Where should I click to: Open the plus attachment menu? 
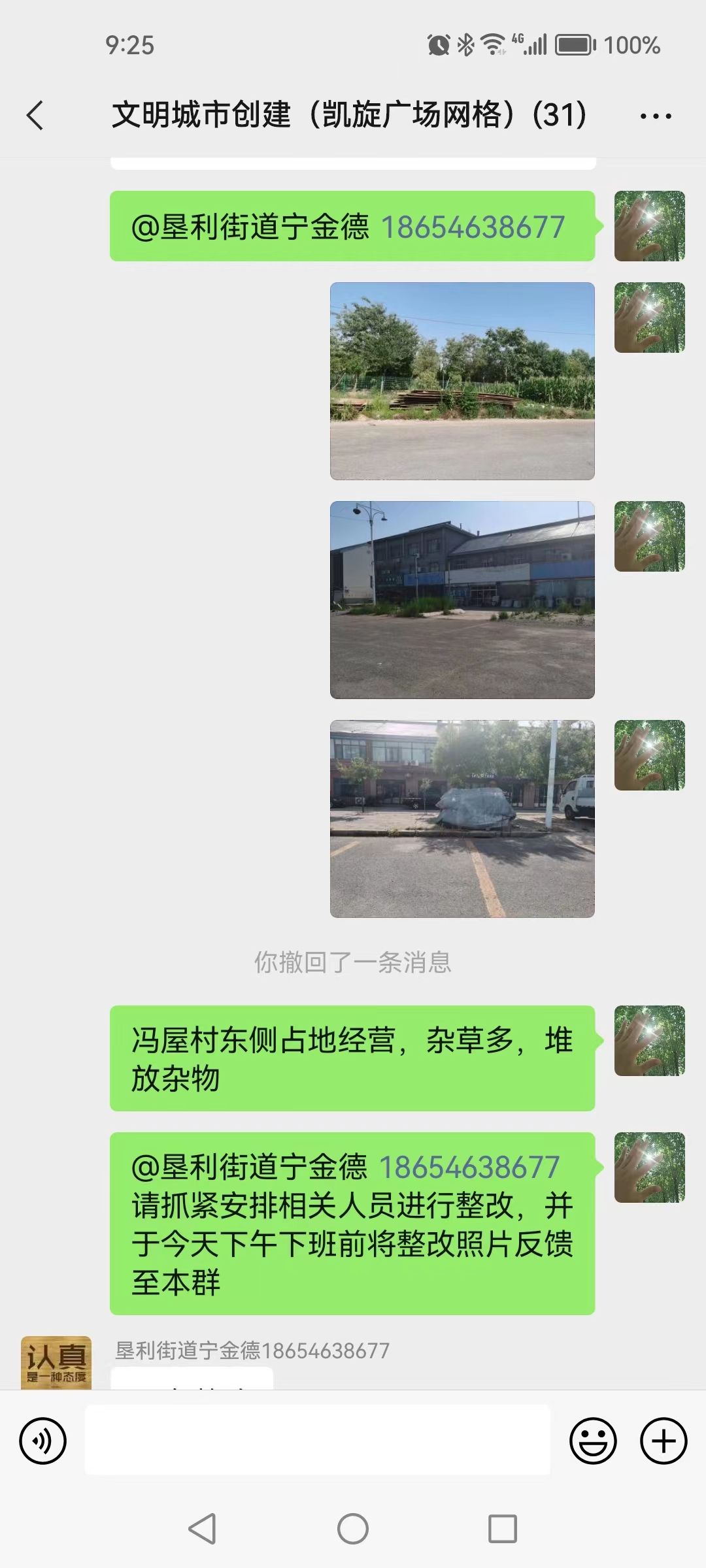(x=664, y=1441)
